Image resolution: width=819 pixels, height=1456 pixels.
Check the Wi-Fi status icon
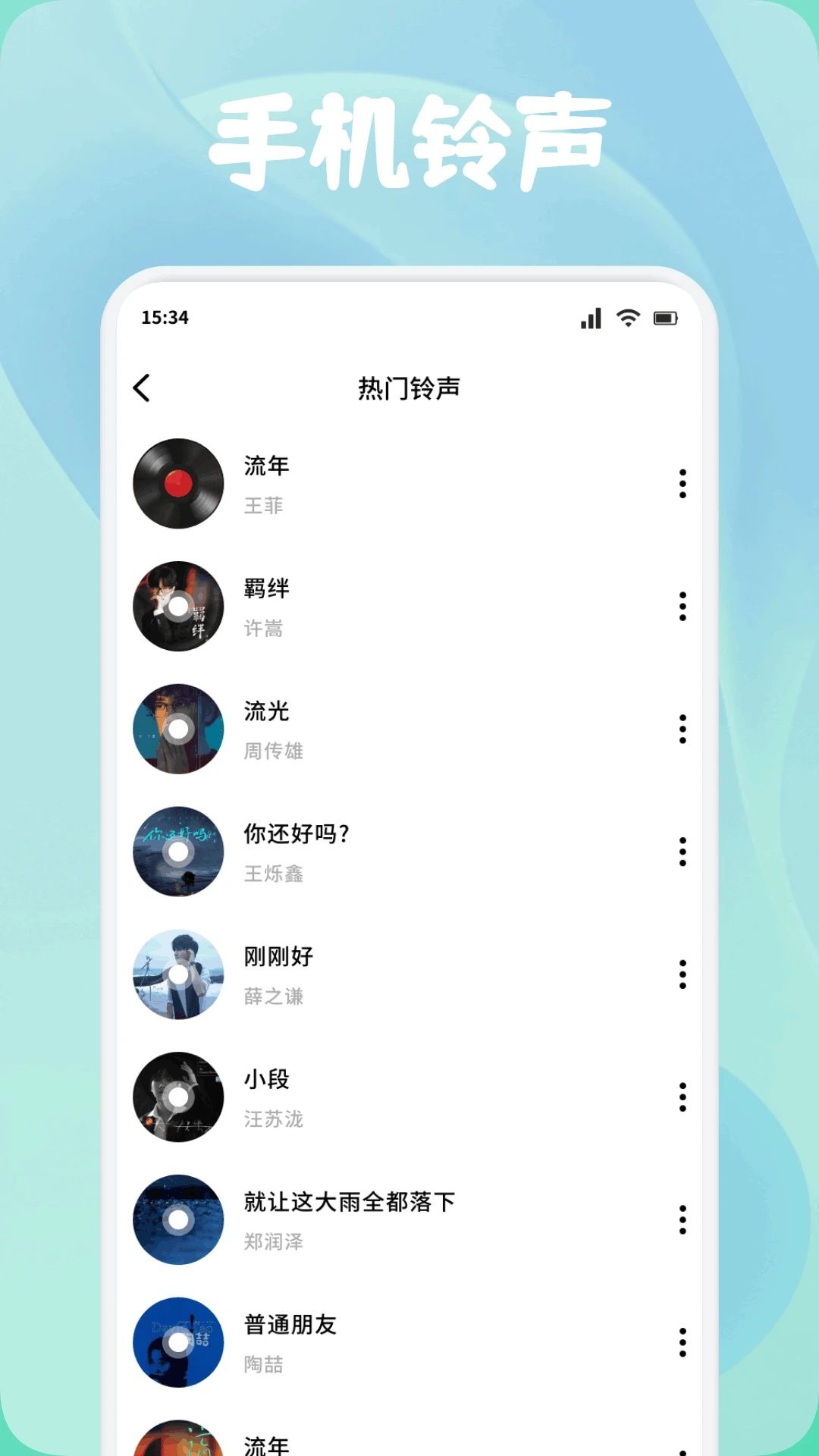629,318
